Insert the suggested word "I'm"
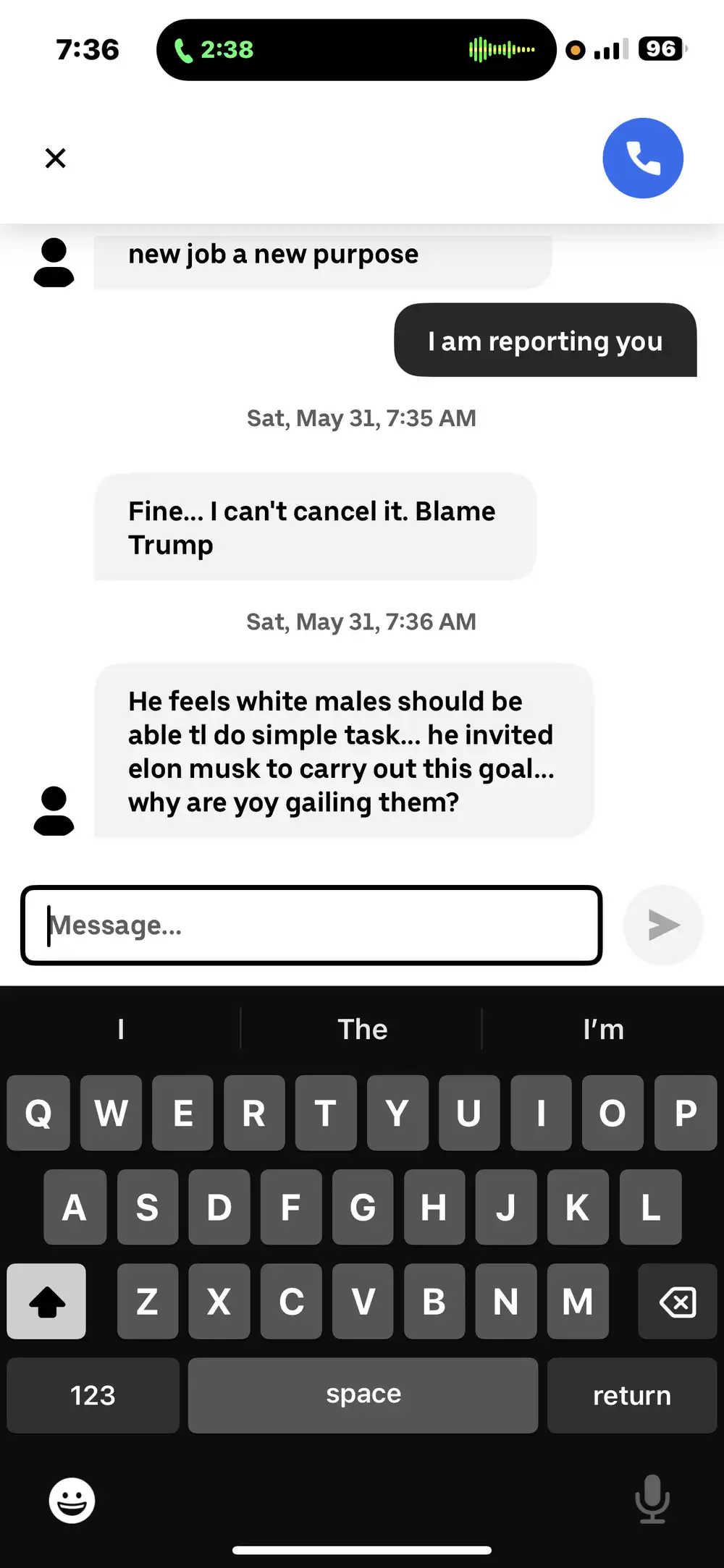The height and width of the screenshot is (1568, 724). click(602, 1029)
